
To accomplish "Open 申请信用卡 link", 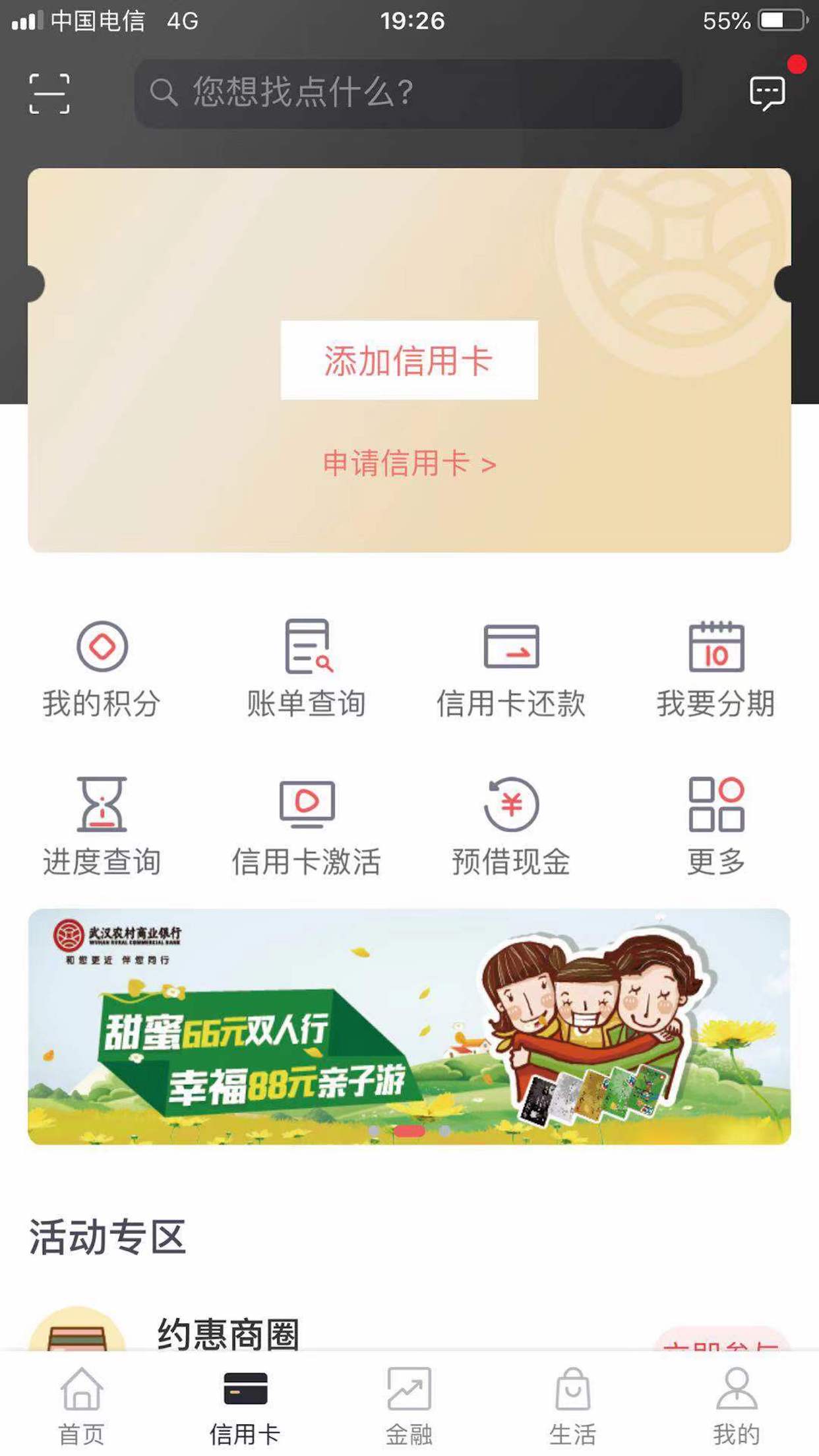I will click(409, 464).
